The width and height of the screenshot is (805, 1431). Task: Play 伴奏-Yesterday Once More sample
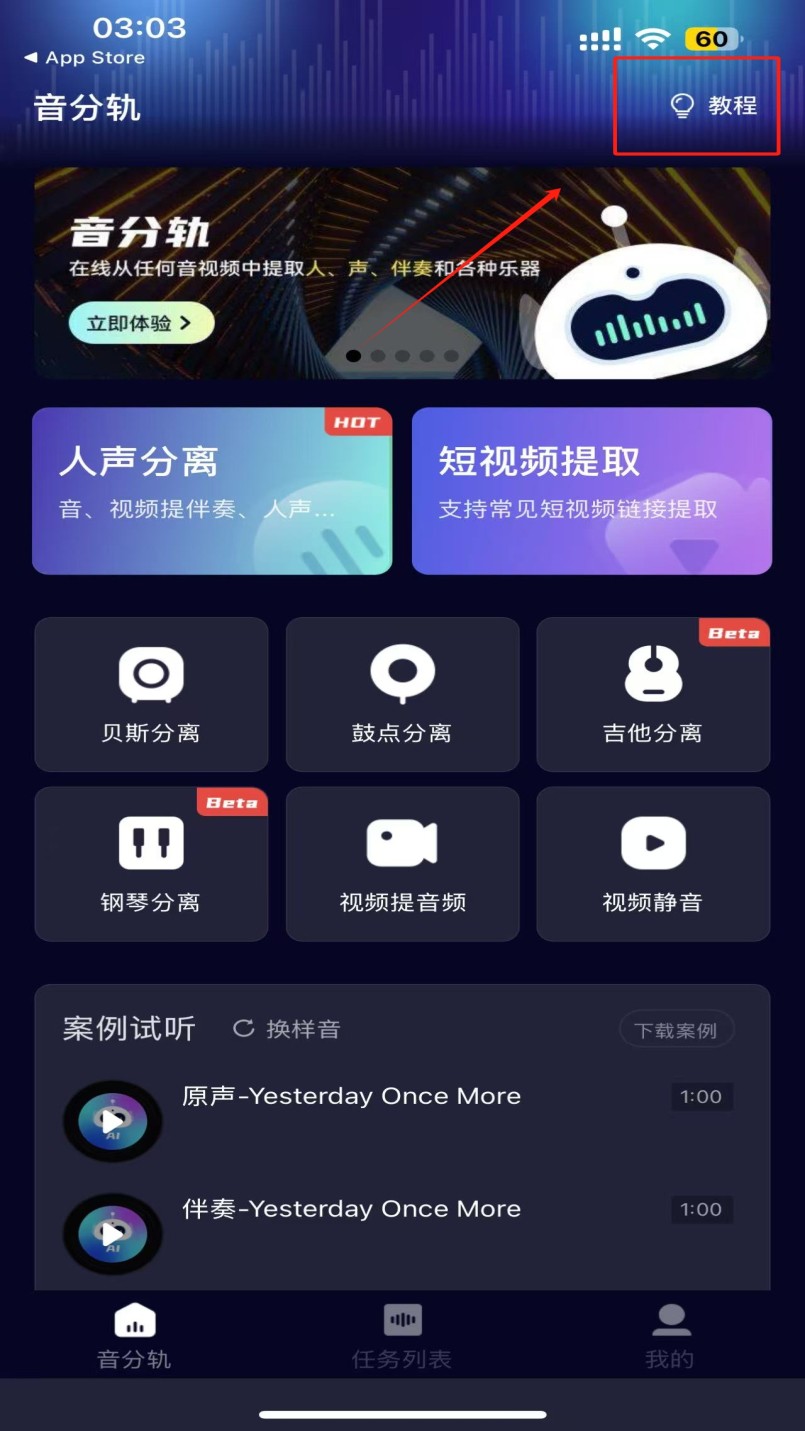[112, 1235]
